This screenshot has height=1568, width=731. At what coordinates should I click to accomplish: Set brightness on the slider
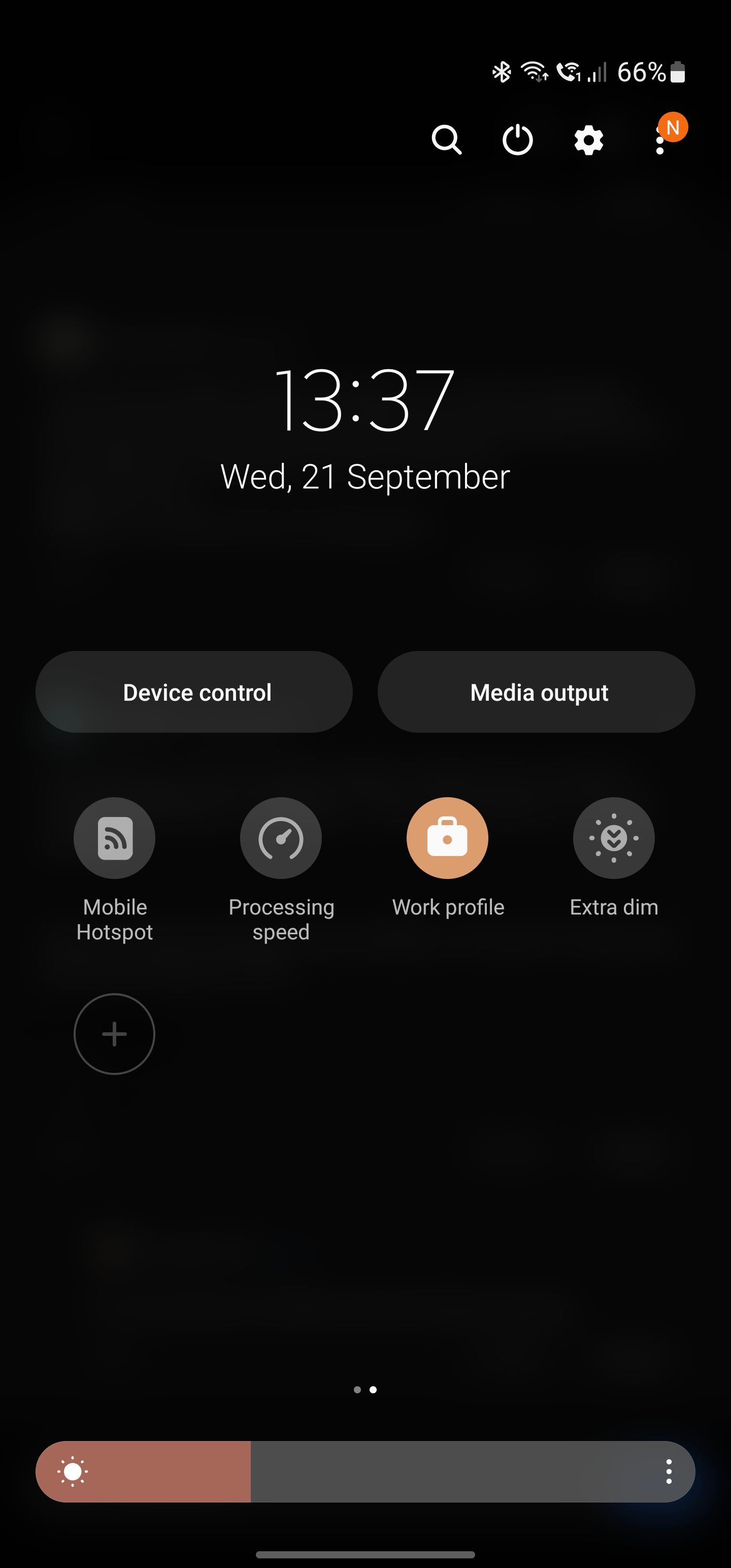pos(365,1472)
